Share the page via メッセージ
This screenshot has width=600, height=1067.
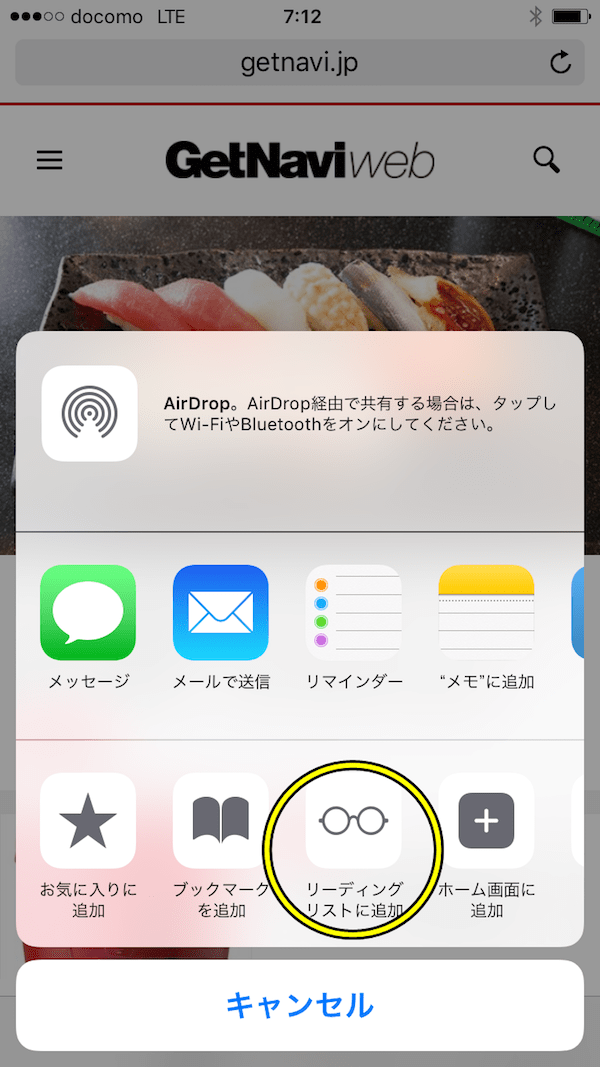[x=88, y=613]
